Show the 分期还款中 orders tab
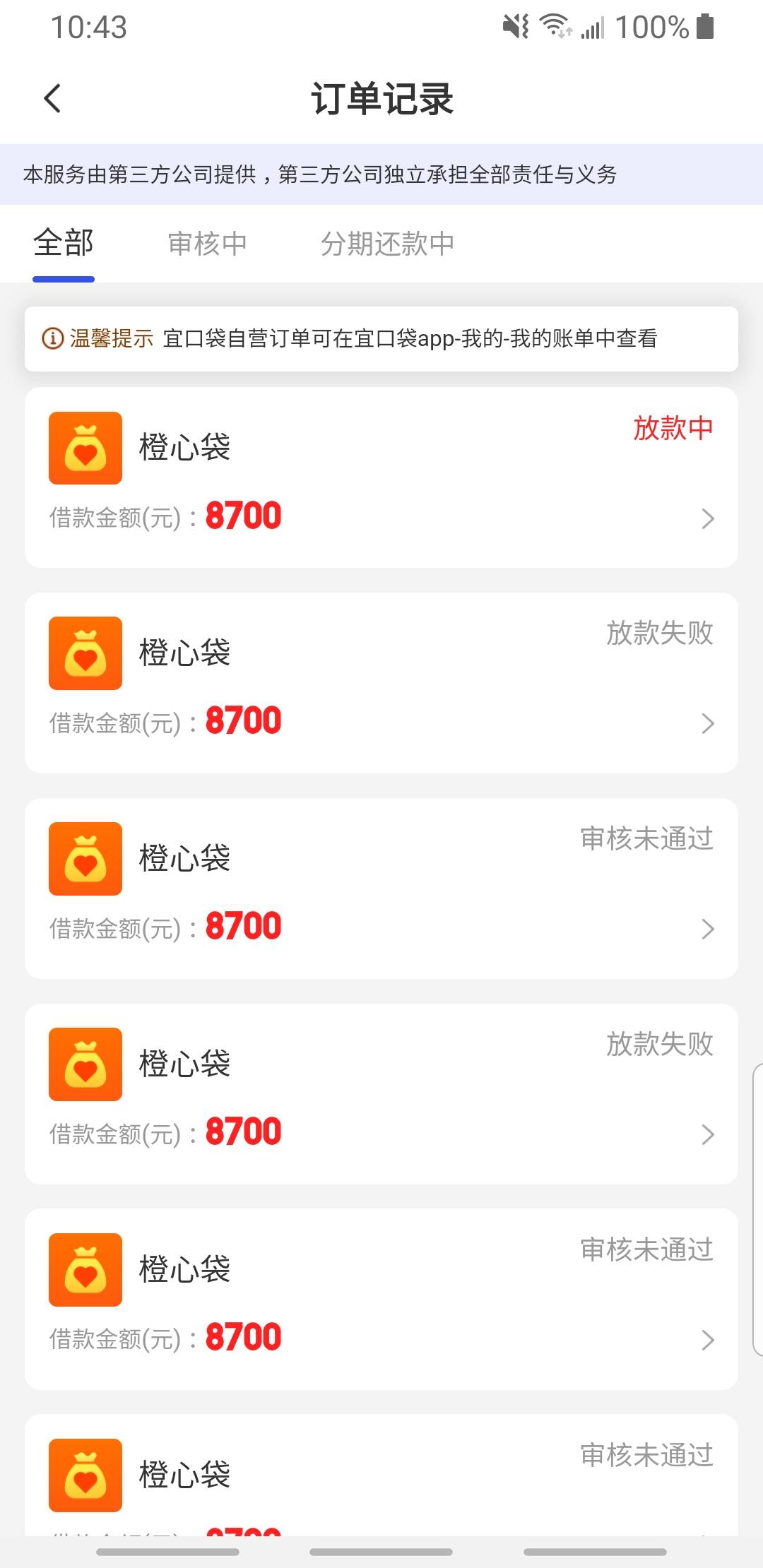 tap(387, 244)
